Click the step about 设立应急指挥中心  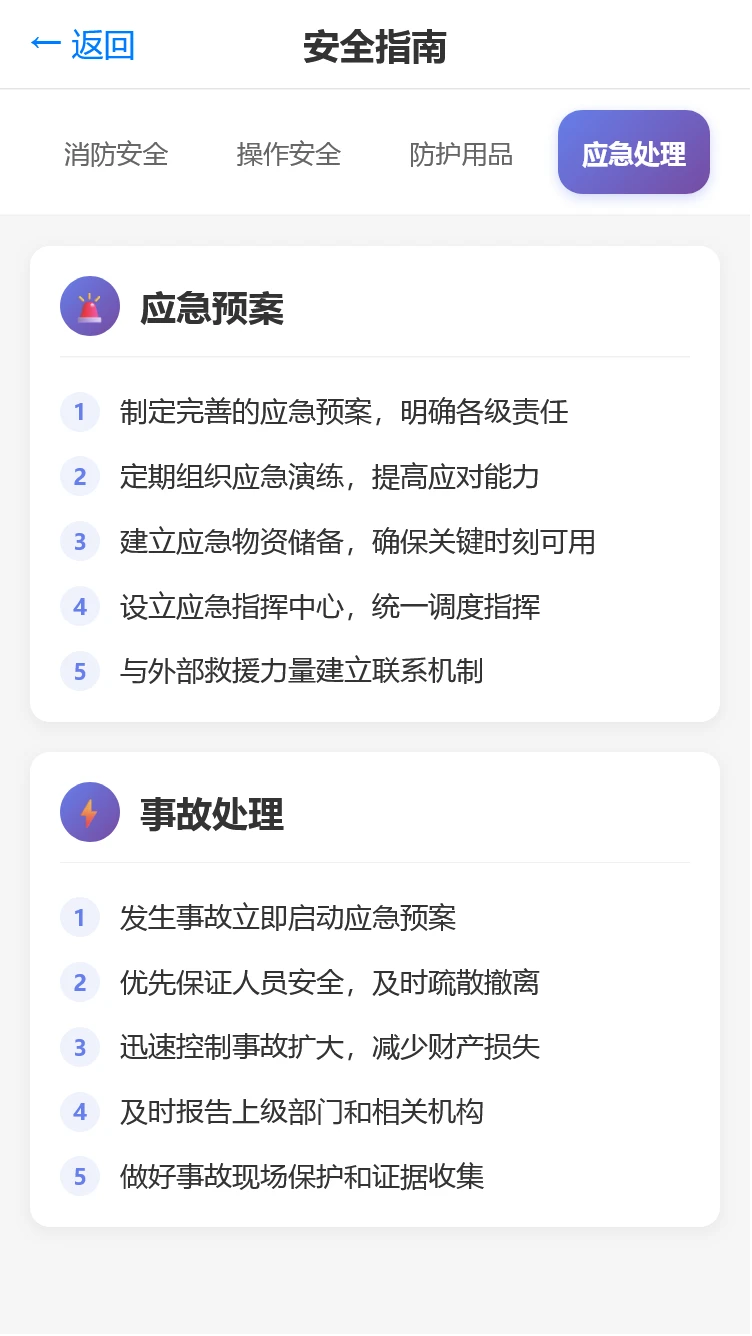[x=328, y=606]
